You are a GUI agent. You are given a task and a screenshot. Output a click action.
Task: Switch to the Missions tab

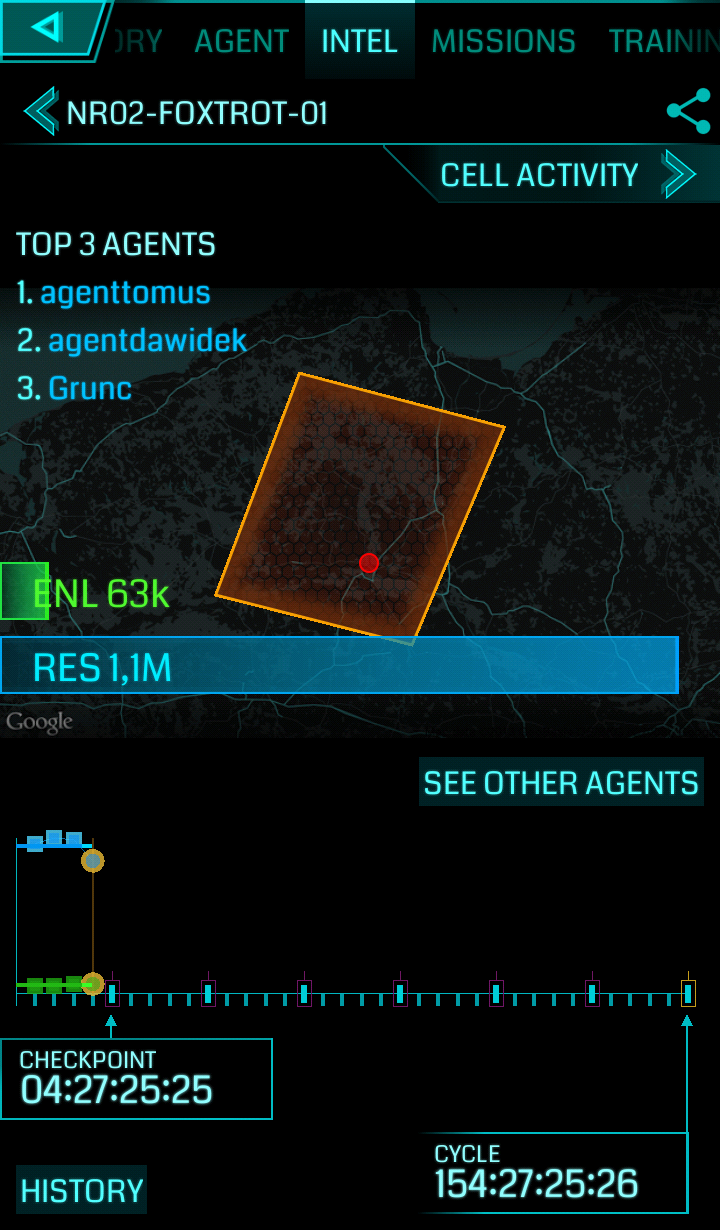click(x=503, y=41)
